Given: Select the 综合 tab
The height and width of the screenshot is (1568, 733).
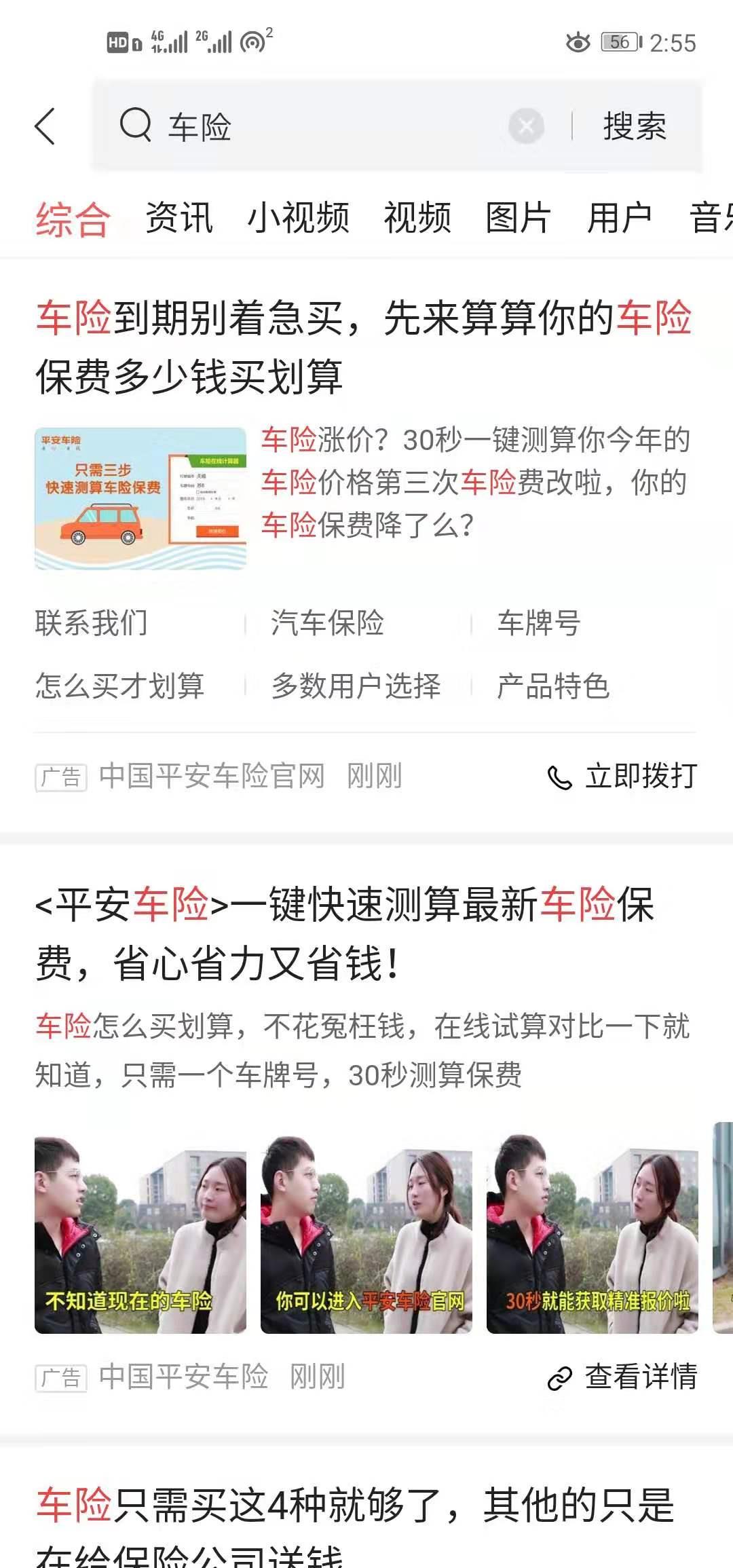Looking at the screenshot, I should click(73, 219).
